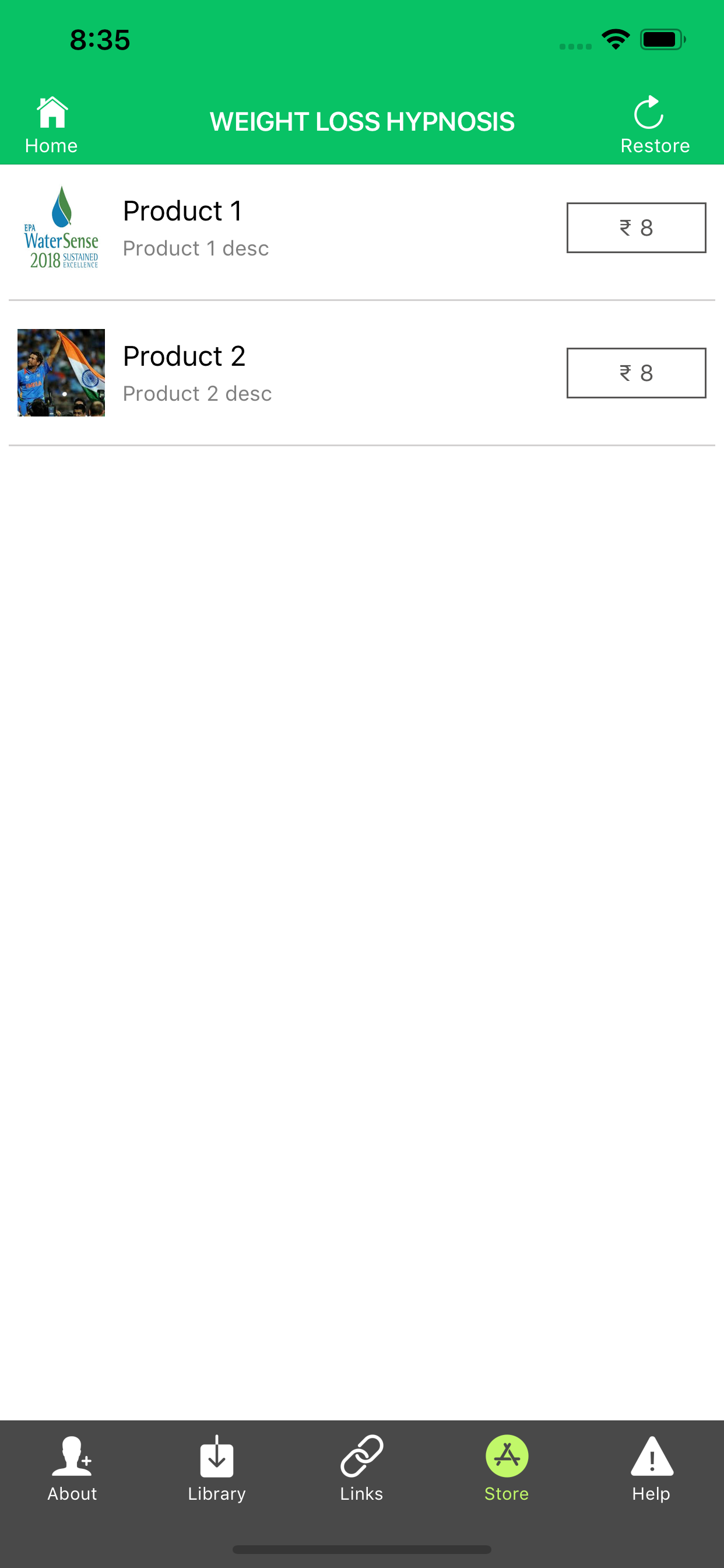Image resolution: width=724 pixels, height=1568 pixels.
Task: Tap the Restore label to restore purchases
Action: tap(655, 145)
